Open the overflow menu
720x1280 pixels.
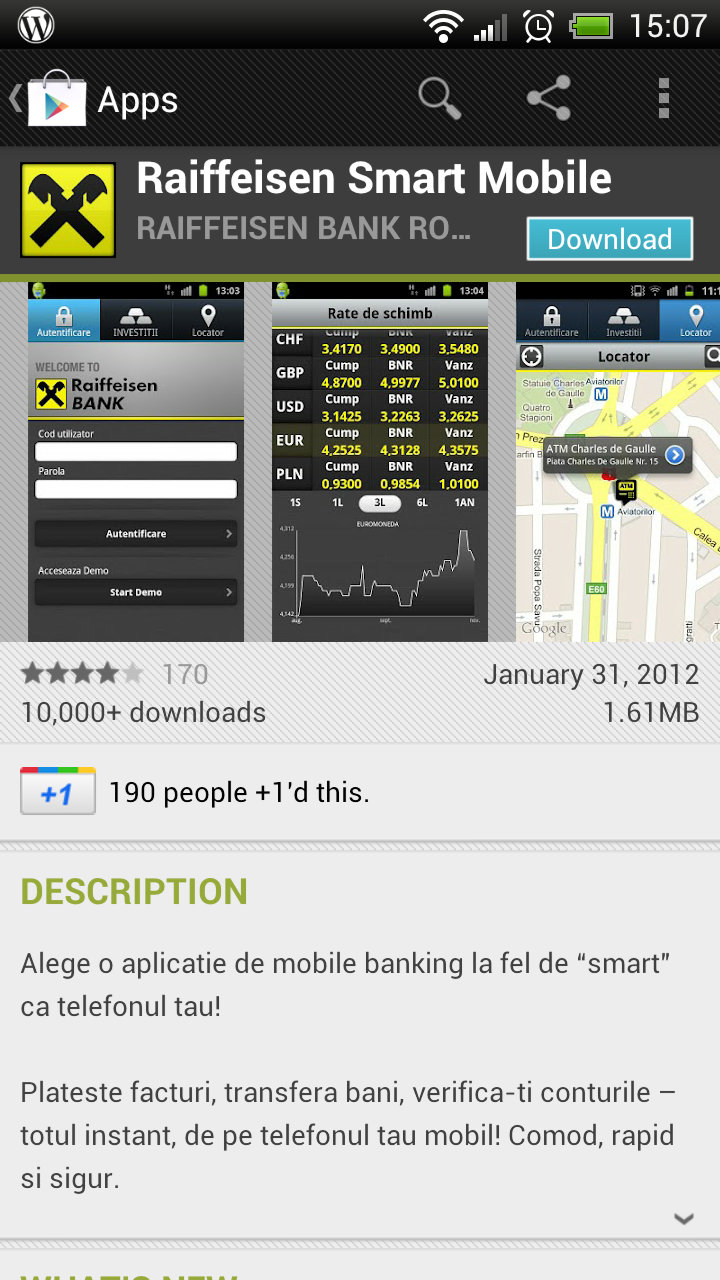coord(663,98)
